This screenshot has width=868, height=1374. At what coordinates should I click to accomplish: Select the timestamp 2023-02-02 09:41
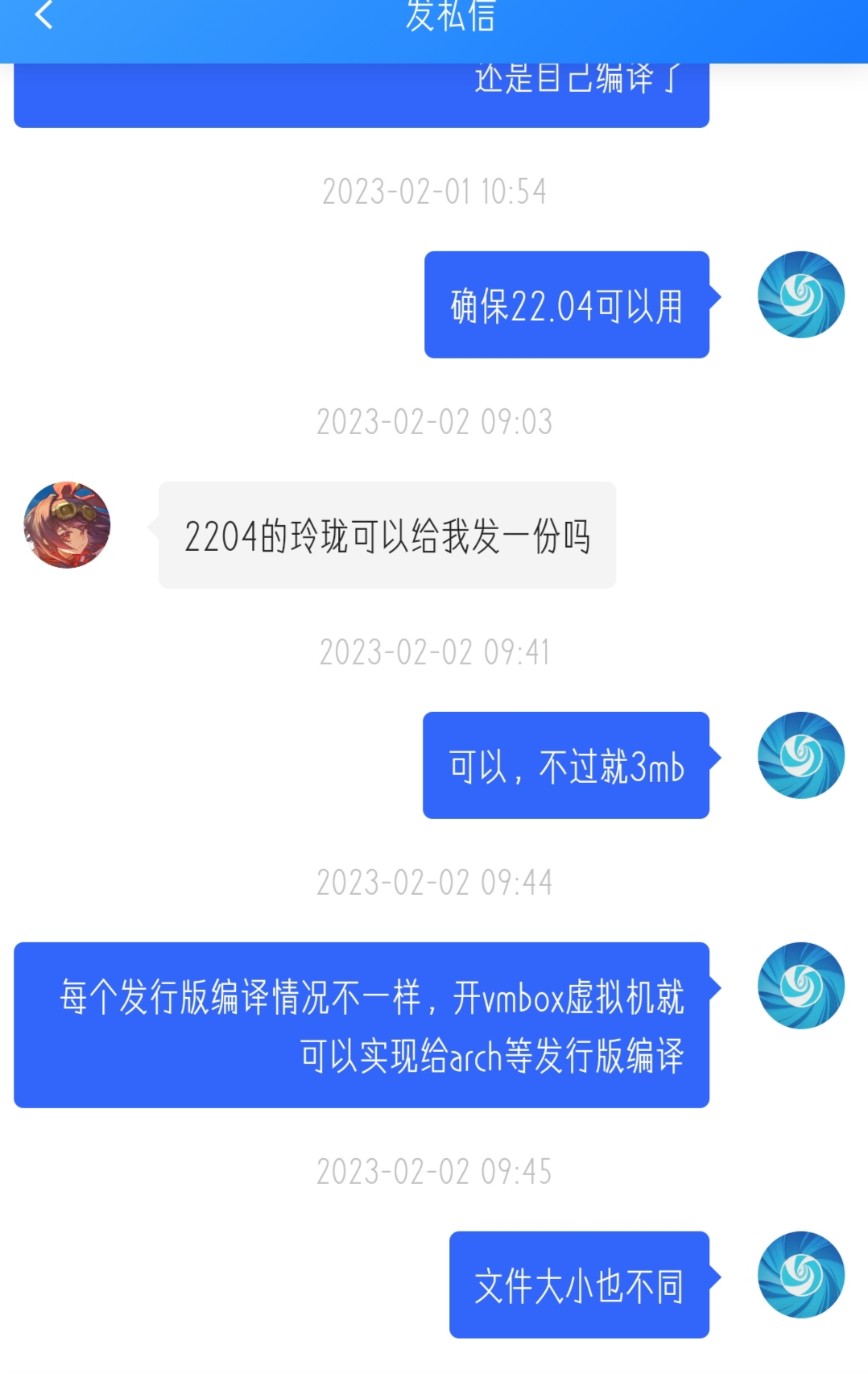434,651
